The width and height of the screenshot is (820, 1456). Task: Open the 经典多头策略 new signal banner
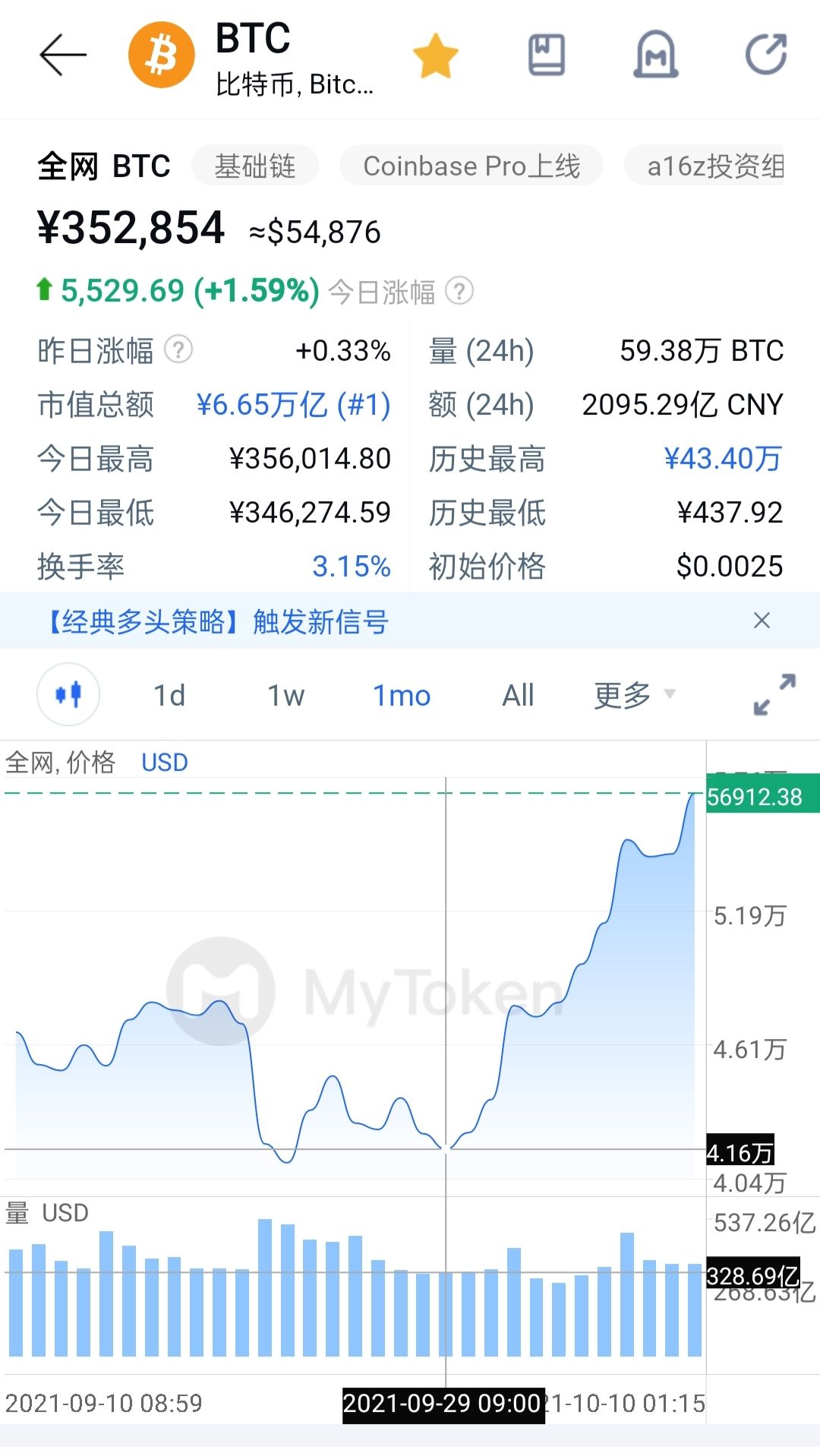point(219,621)
